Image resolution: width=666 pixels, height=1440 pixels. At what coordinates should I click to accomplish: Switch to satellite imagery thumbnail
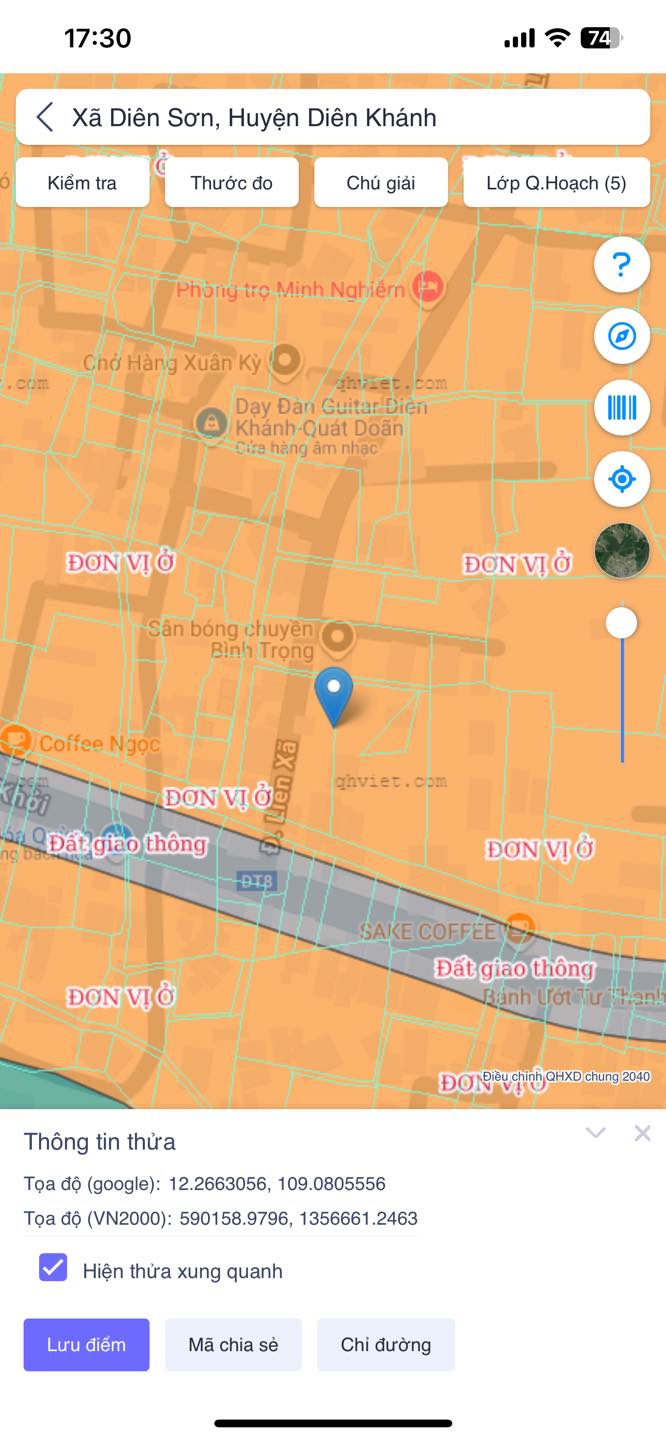[622, 550]
